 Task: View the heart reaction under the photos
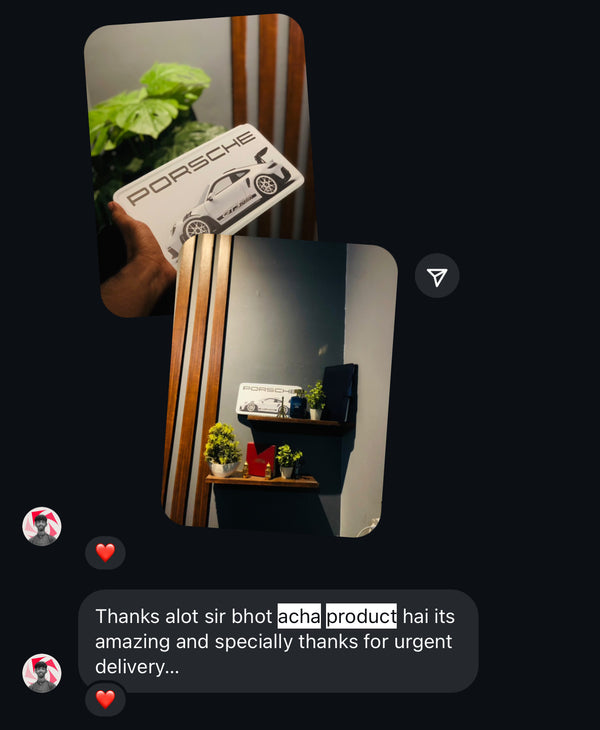pyautogui.click(x=105, y=552)
